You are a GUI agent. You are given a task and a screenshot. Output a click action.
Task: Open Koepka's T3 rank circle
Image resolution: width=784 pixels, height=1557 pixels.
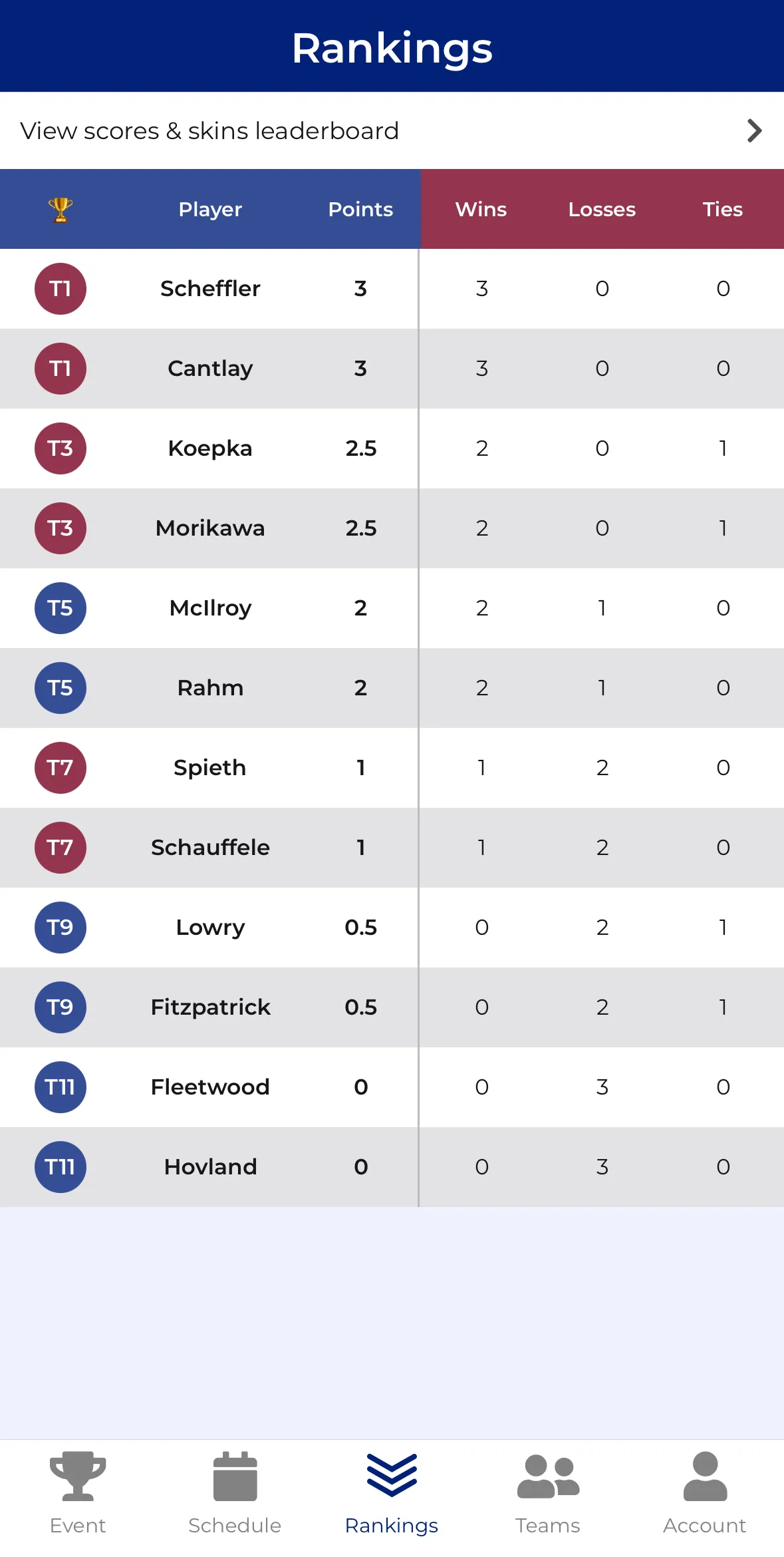pyautogui.click(x=60, y=448)
